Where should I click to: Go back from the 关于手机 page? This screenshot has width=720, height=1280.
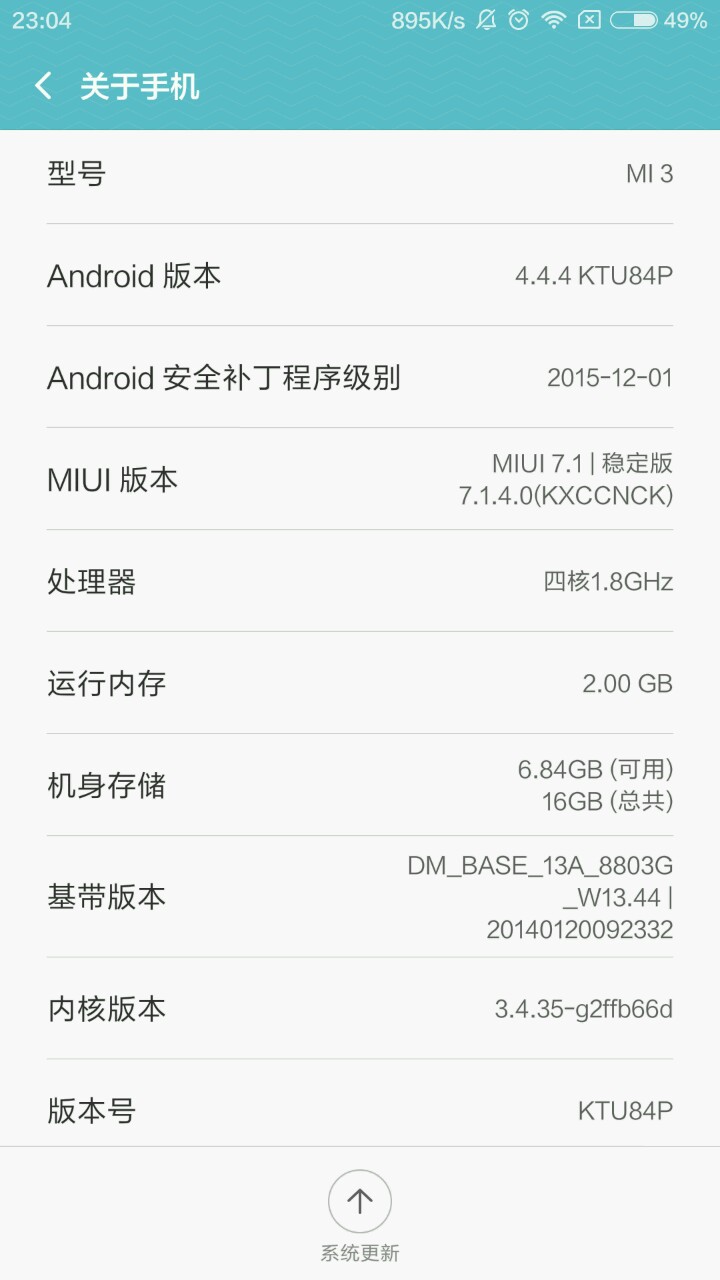point(44,86)
